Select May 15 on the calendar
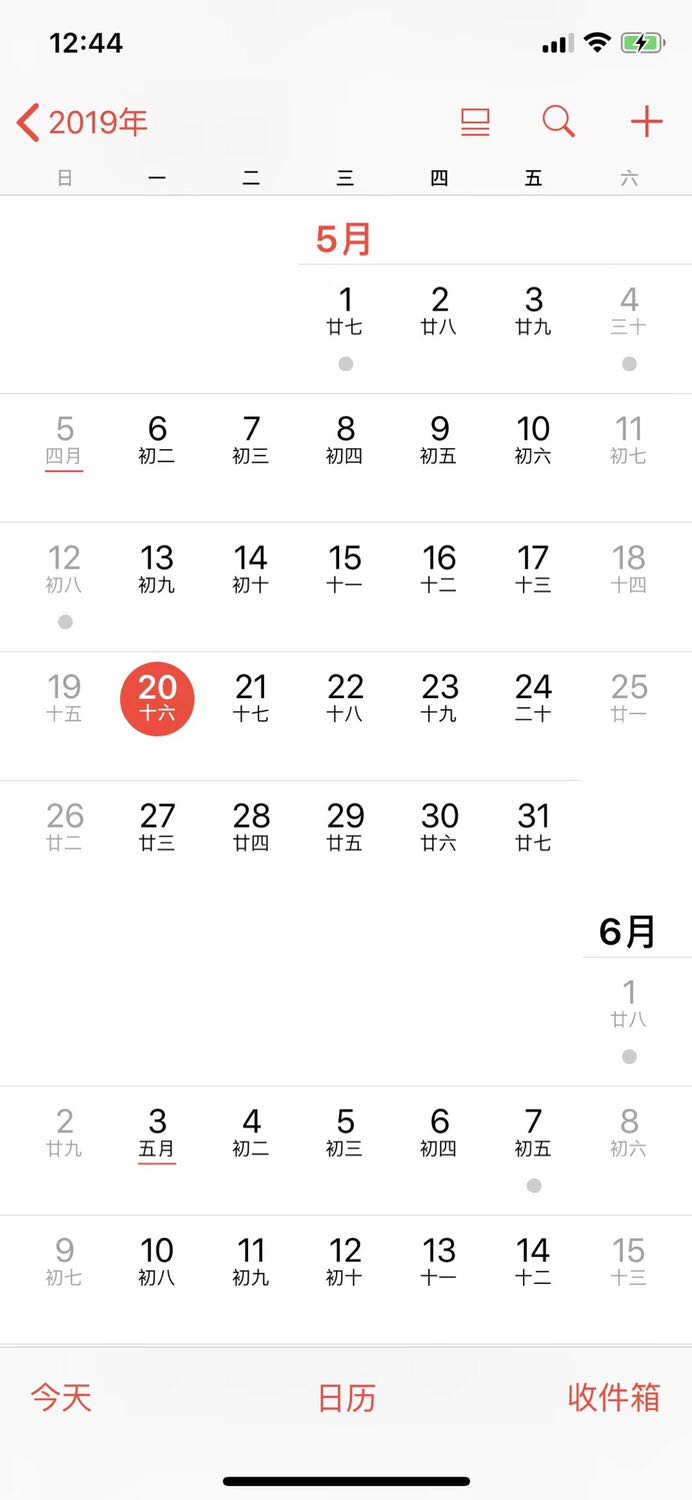692x1500 pixels. point(345,570)
